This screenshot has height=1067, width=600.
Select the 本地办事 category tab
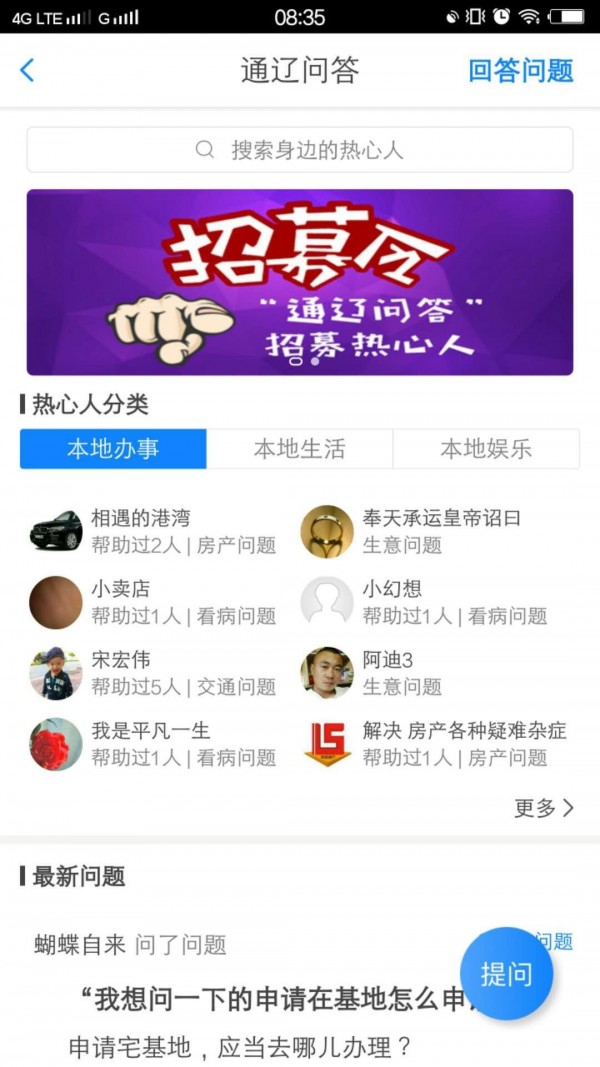coord(113,449)
